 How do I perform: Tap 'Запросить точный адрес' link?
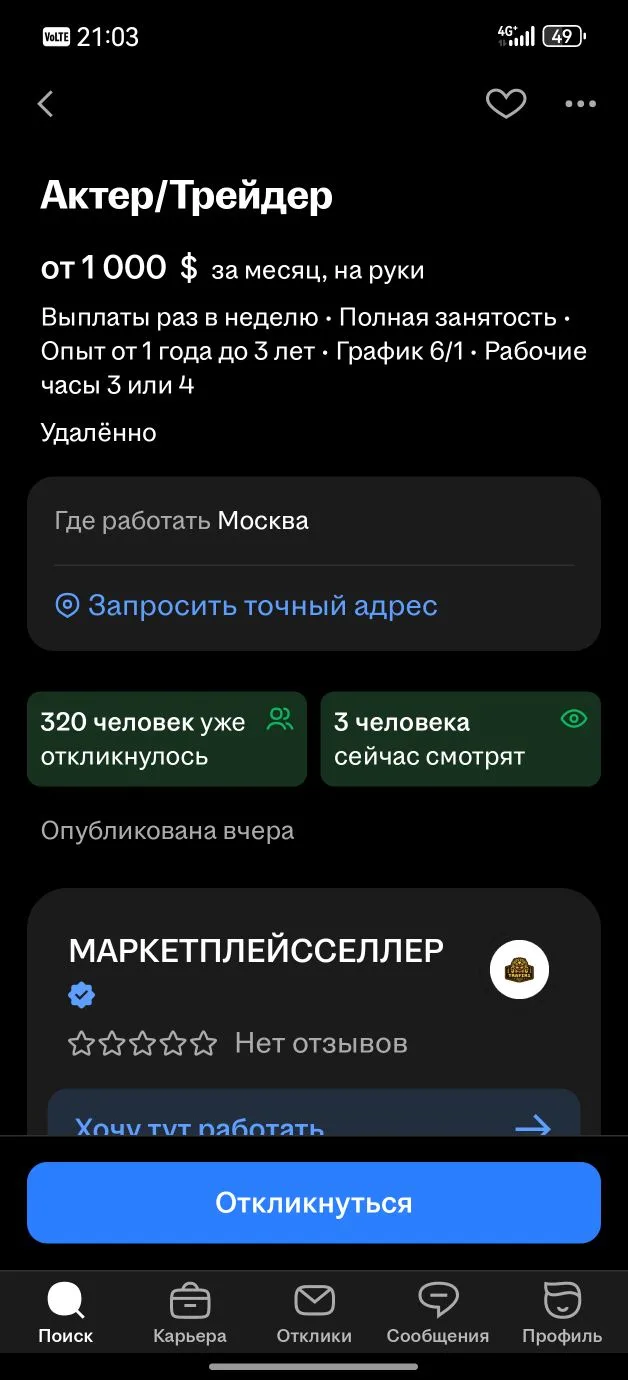pos(247,606)
